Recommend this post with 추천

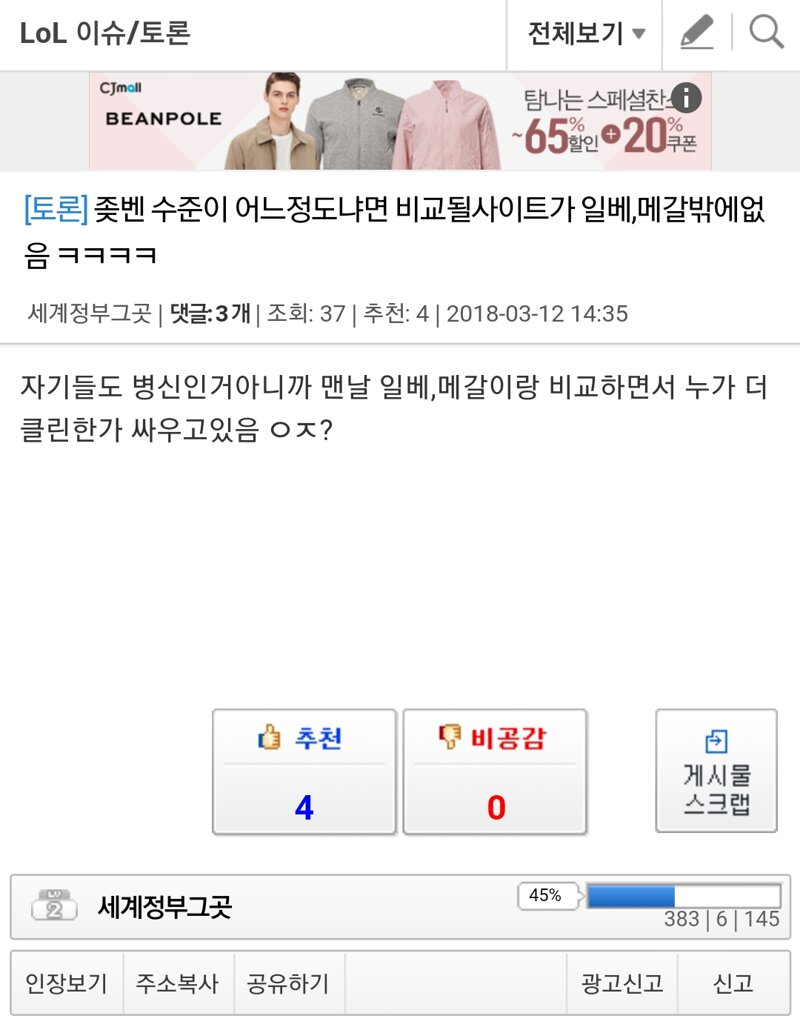[x=304, y=771]
